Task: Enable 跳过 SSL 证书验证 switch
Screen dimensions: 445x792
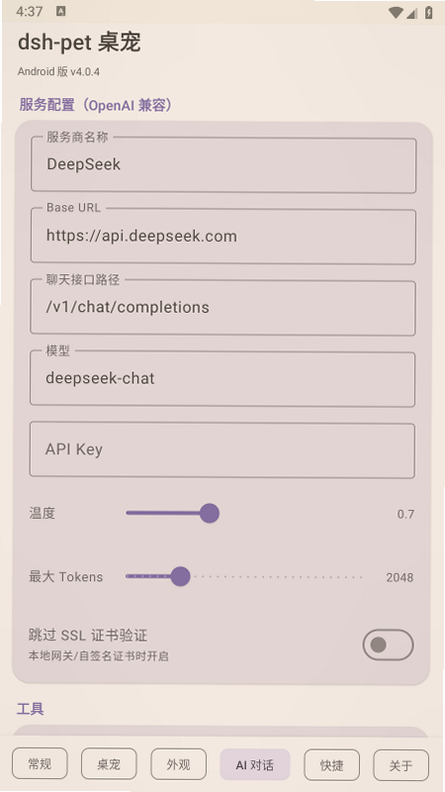Action: [x=388, y=645]
